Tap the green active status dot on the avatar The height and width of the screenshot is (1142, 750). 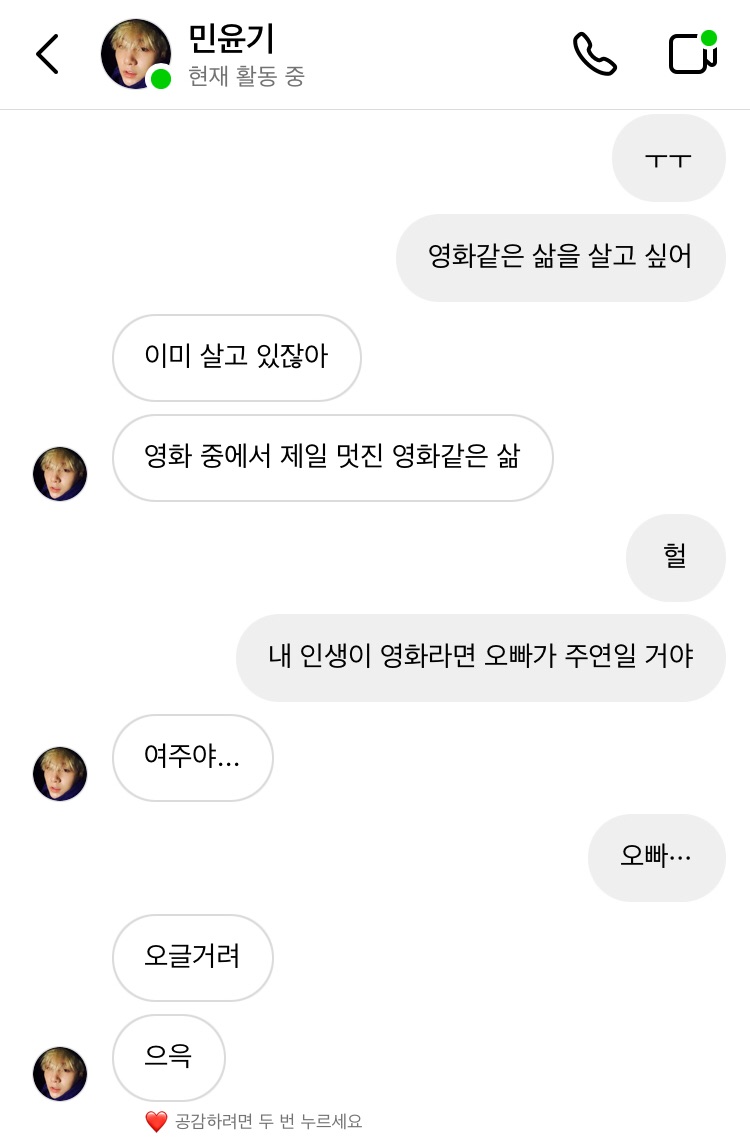tap(162, 80)
